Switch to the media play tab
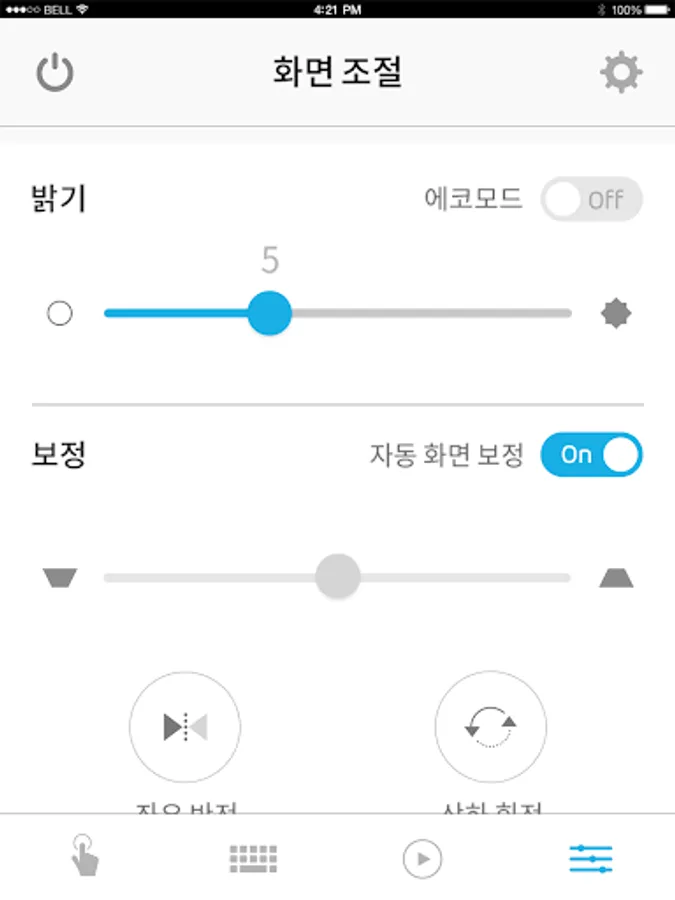The width and height of the screenshot is (675, 900). click(422, 858)
